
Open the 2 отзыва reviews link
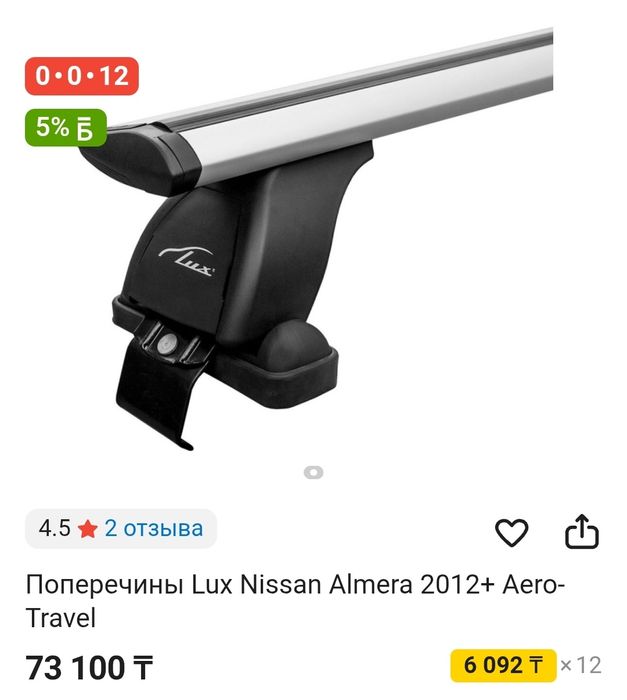point(154,528)
